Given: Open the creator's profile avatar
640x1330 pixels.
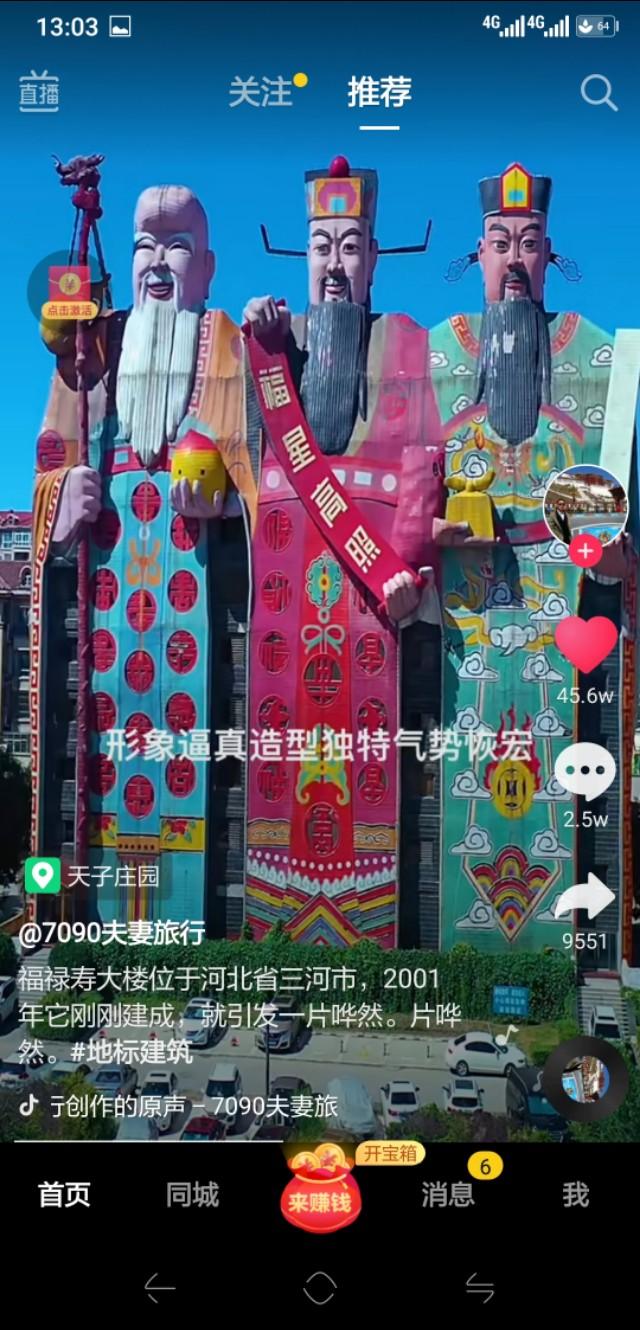Looking at the screenshot, I should pos(585,506).
